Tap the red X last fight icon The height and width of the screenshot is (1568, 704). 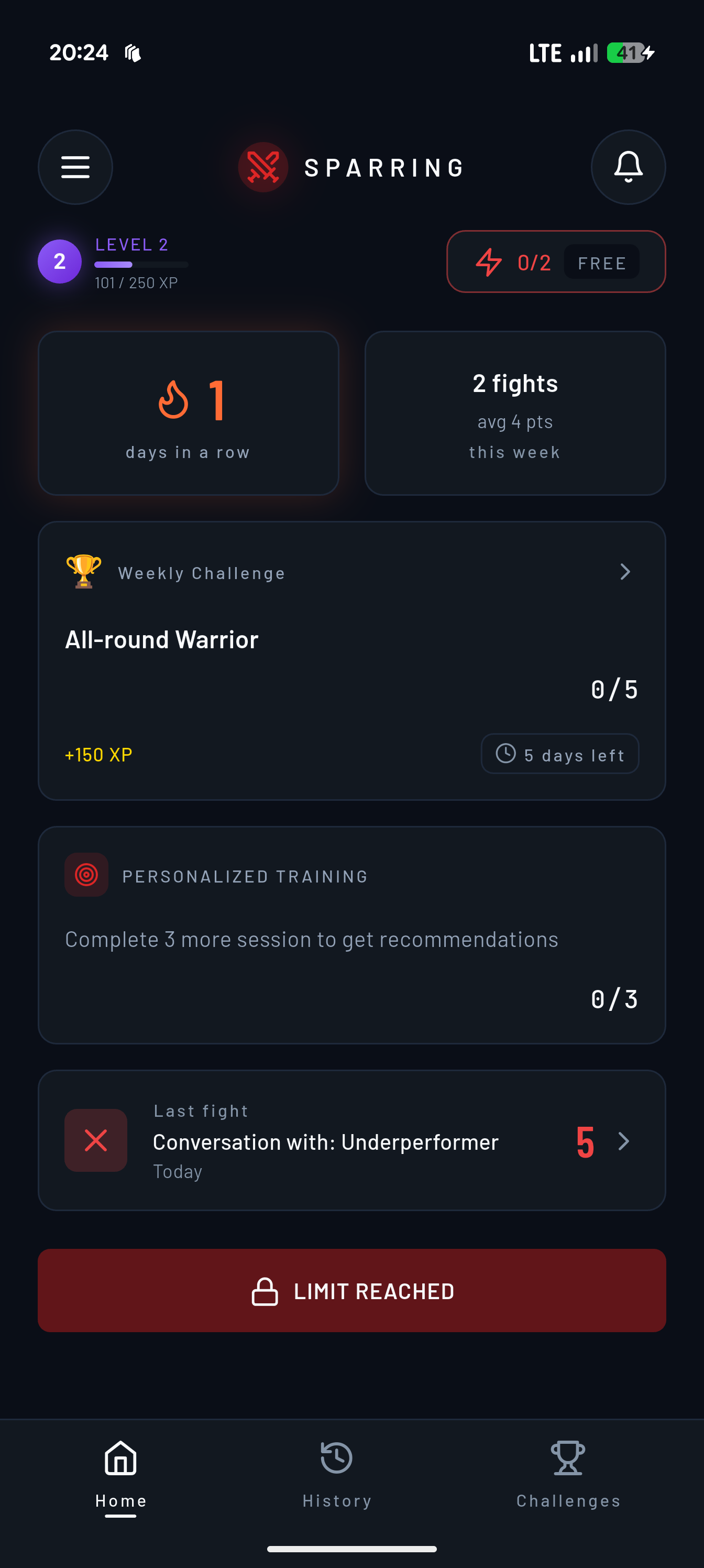pyautogui.click(x=95, y=1140)
